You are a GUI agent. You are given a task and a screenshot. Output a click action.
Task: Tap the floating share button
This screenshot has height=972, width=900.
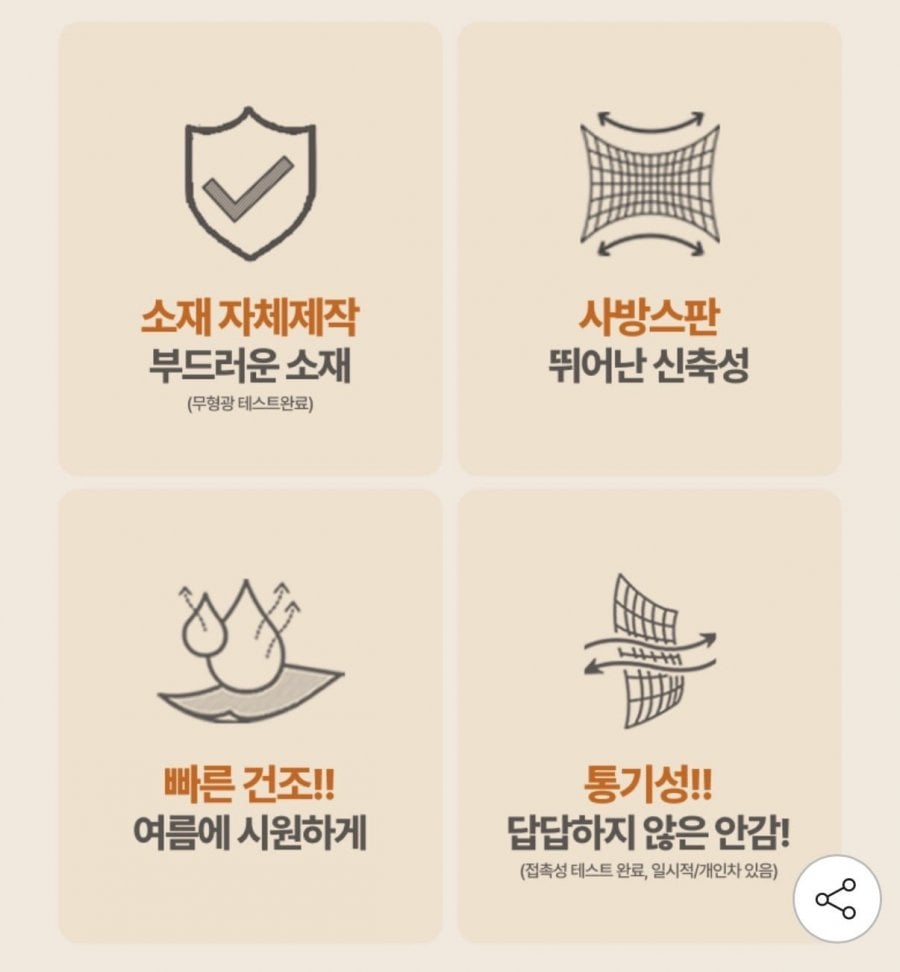click(x=836, y=898)
